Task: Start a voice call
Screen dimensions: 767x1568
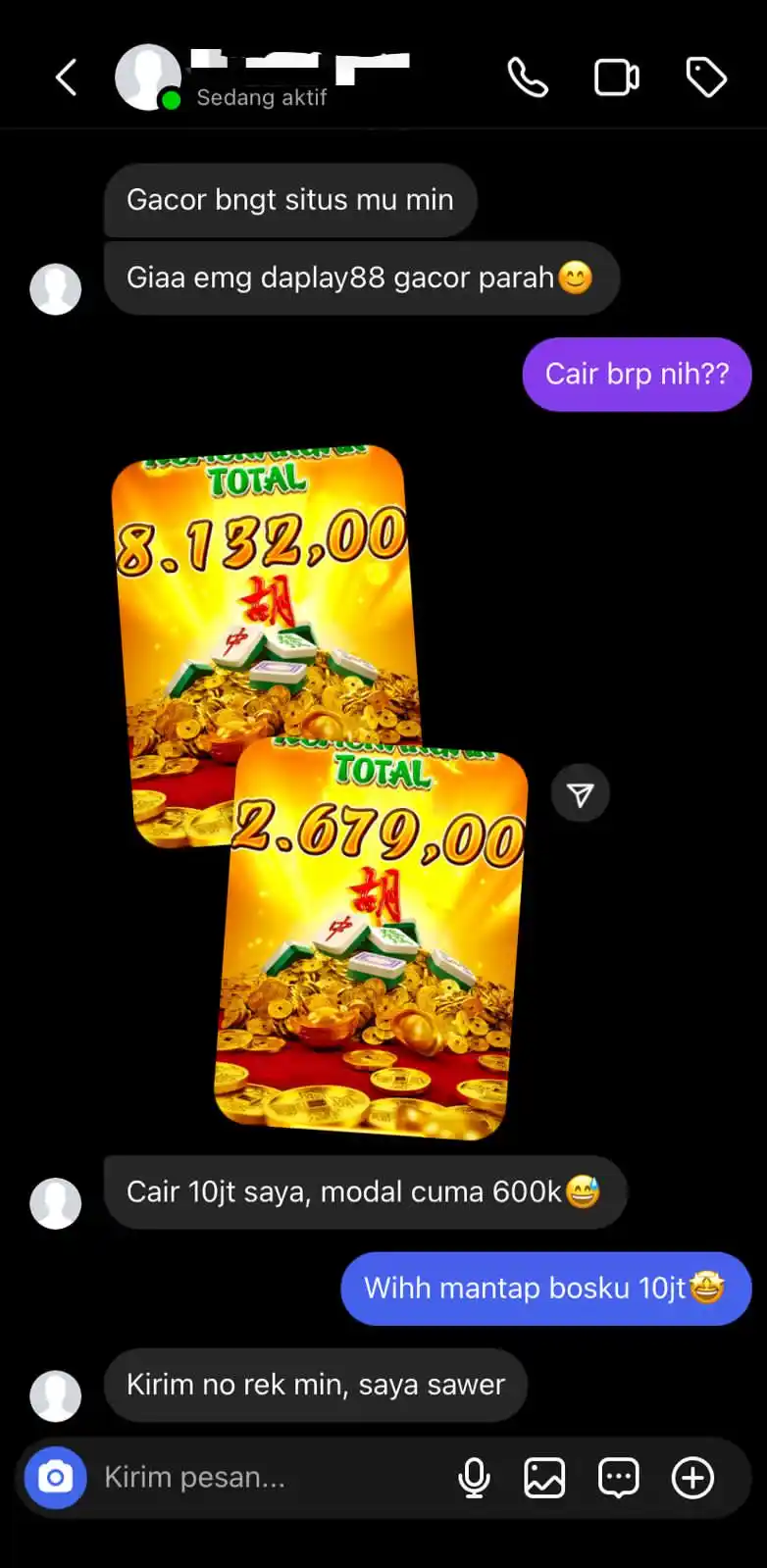Action: [x=527, y=77]
